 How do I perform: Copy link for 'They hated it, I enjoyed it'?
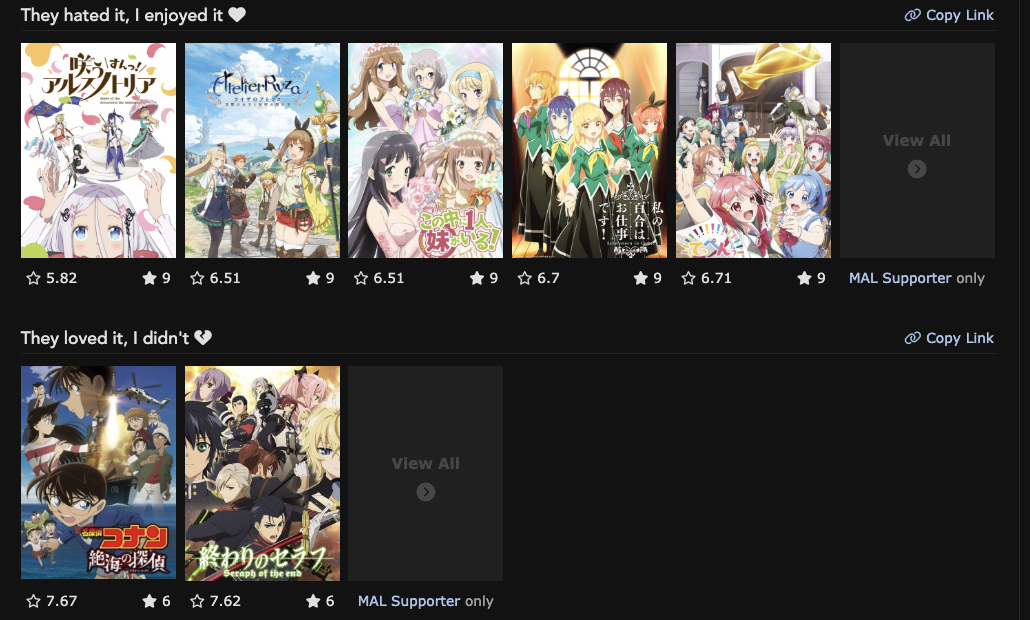pyautogui.click(x=949, y=15)
